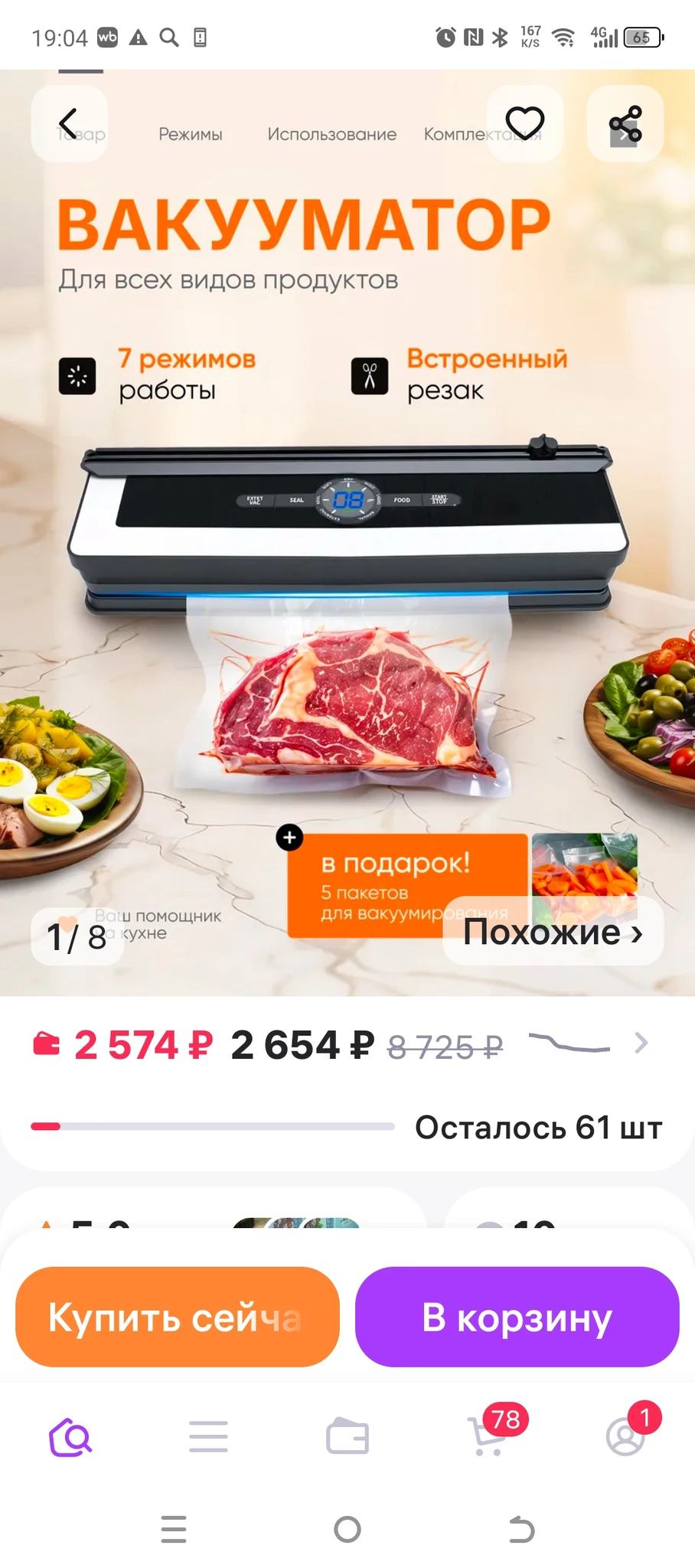Go to the profile tab

click(625, 1437)
